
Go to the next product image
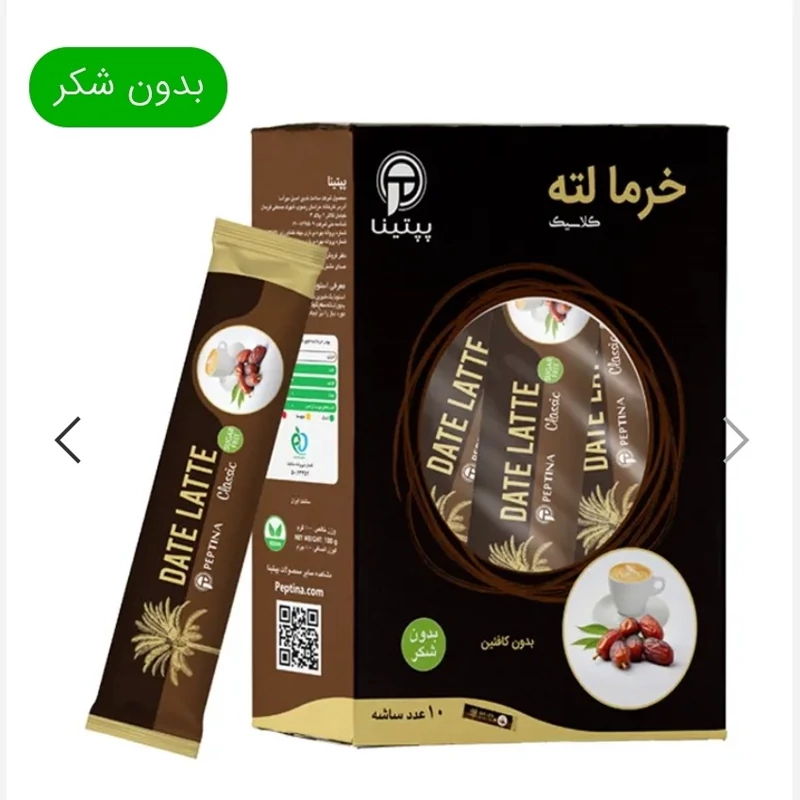(735, 440)
